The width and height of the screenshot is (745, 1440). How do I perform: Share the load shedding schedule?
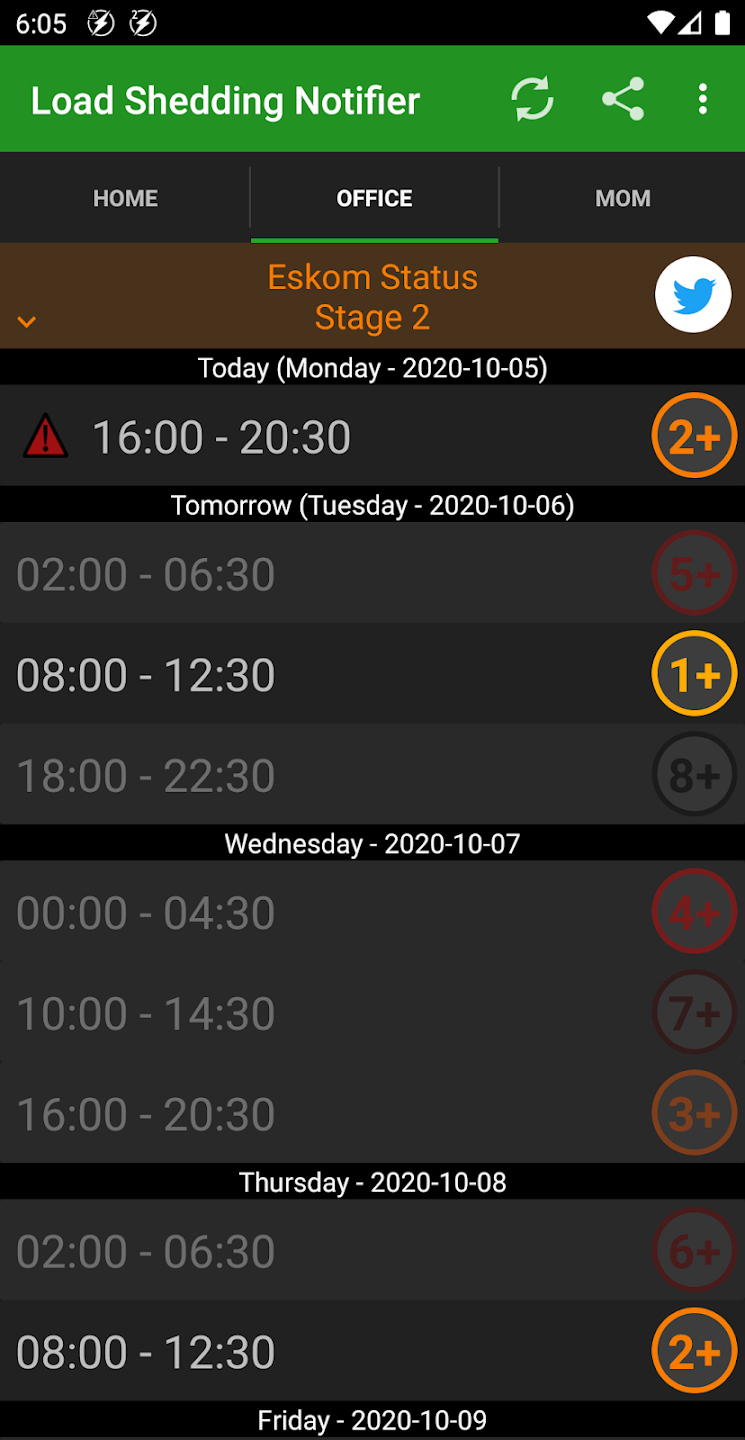click(623, 100)
